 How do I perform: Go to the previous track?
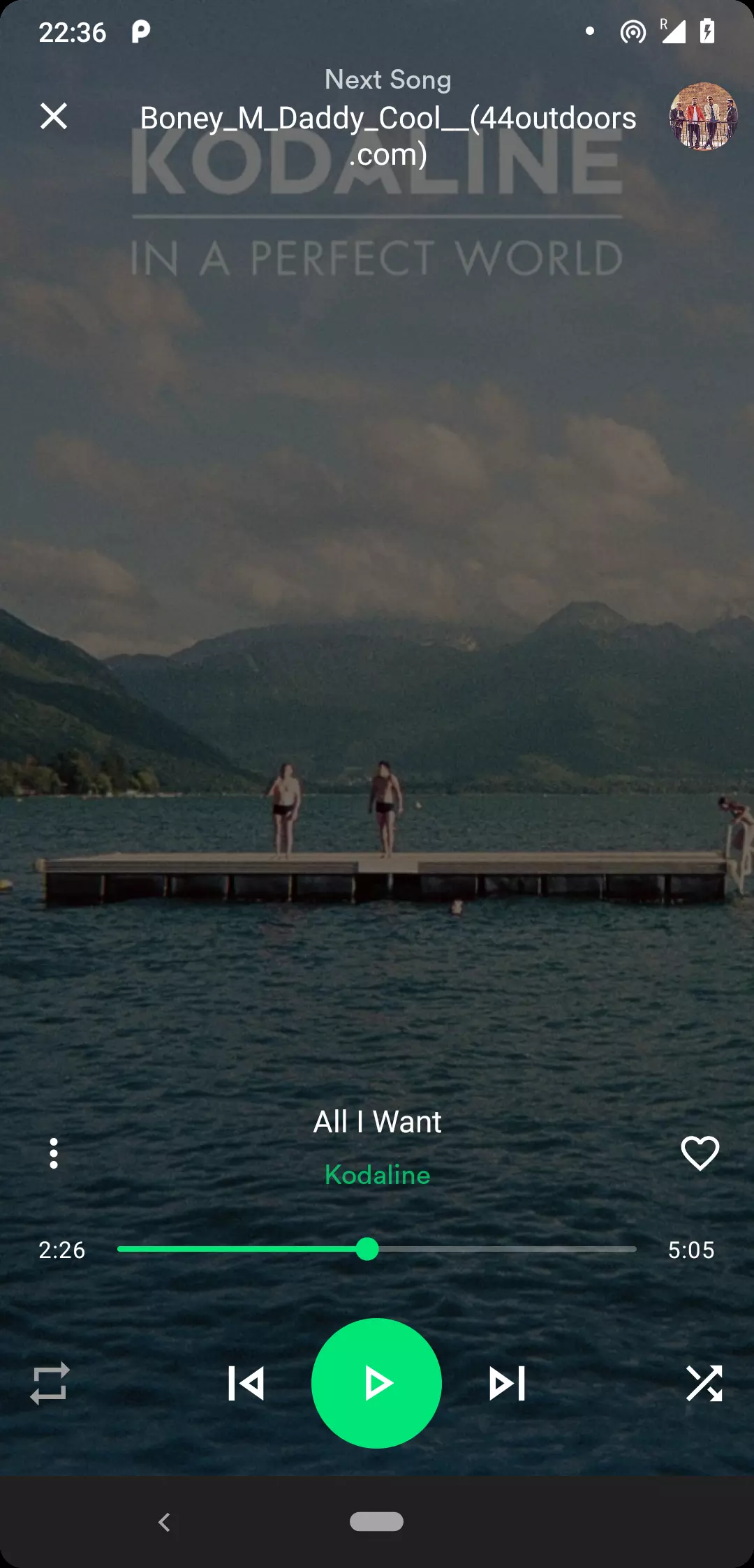(x=246, y=1384)
